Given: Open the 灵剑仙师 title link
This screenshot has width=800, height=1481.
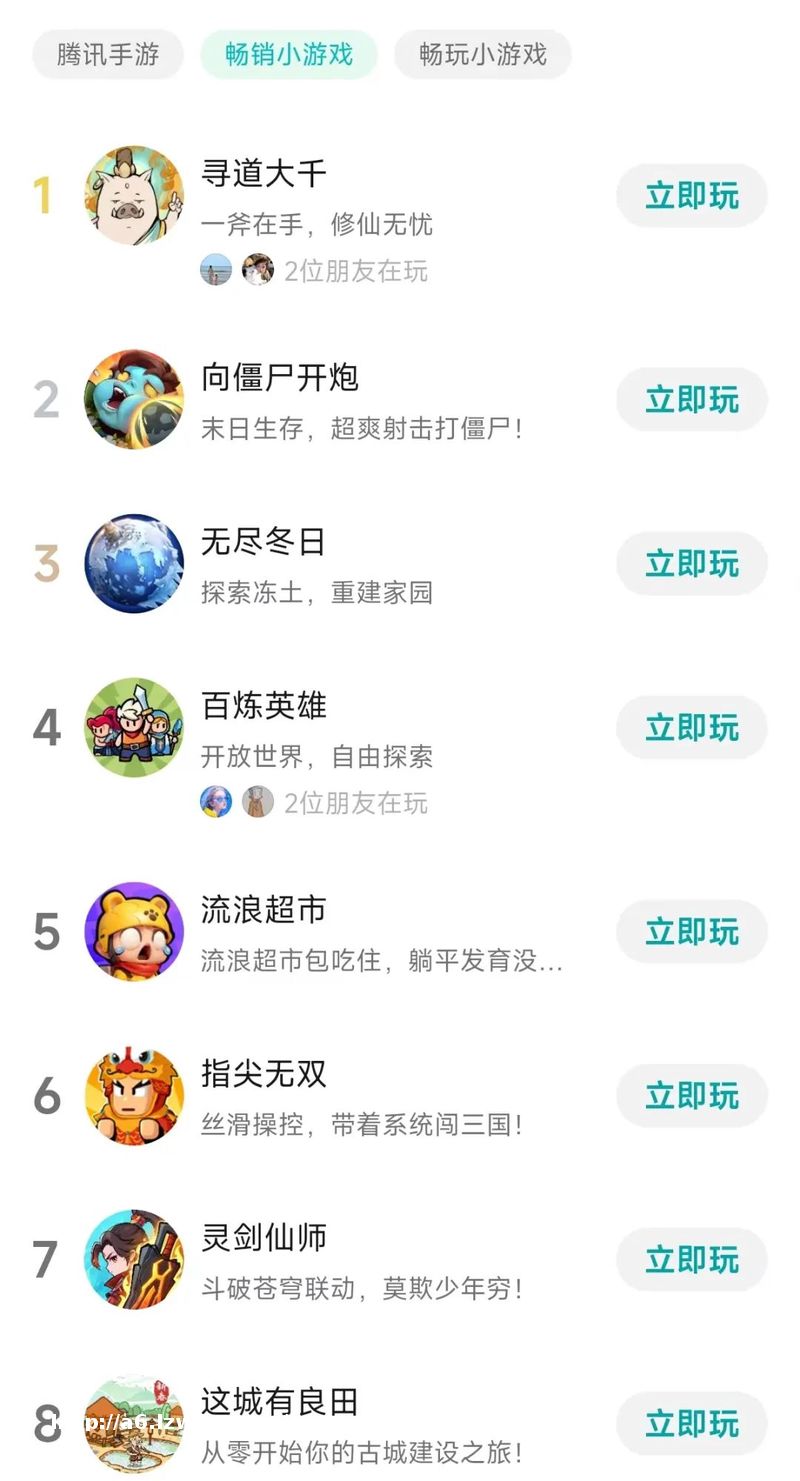Looking at the screenshot, I should pyautogui.click(x=261, y=1237).
